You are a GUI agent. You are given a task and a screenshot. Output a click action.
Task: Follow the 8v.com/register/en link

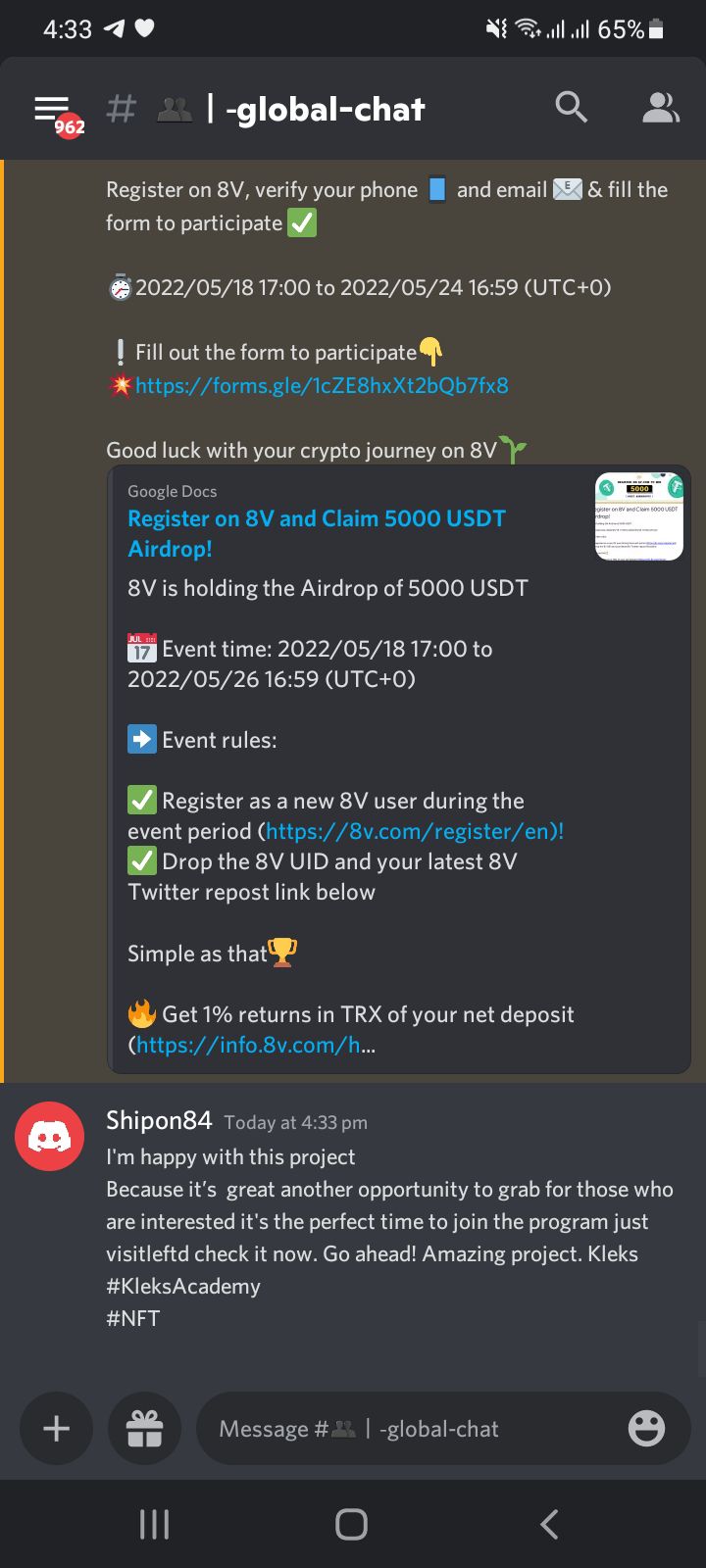click(410, 831)
